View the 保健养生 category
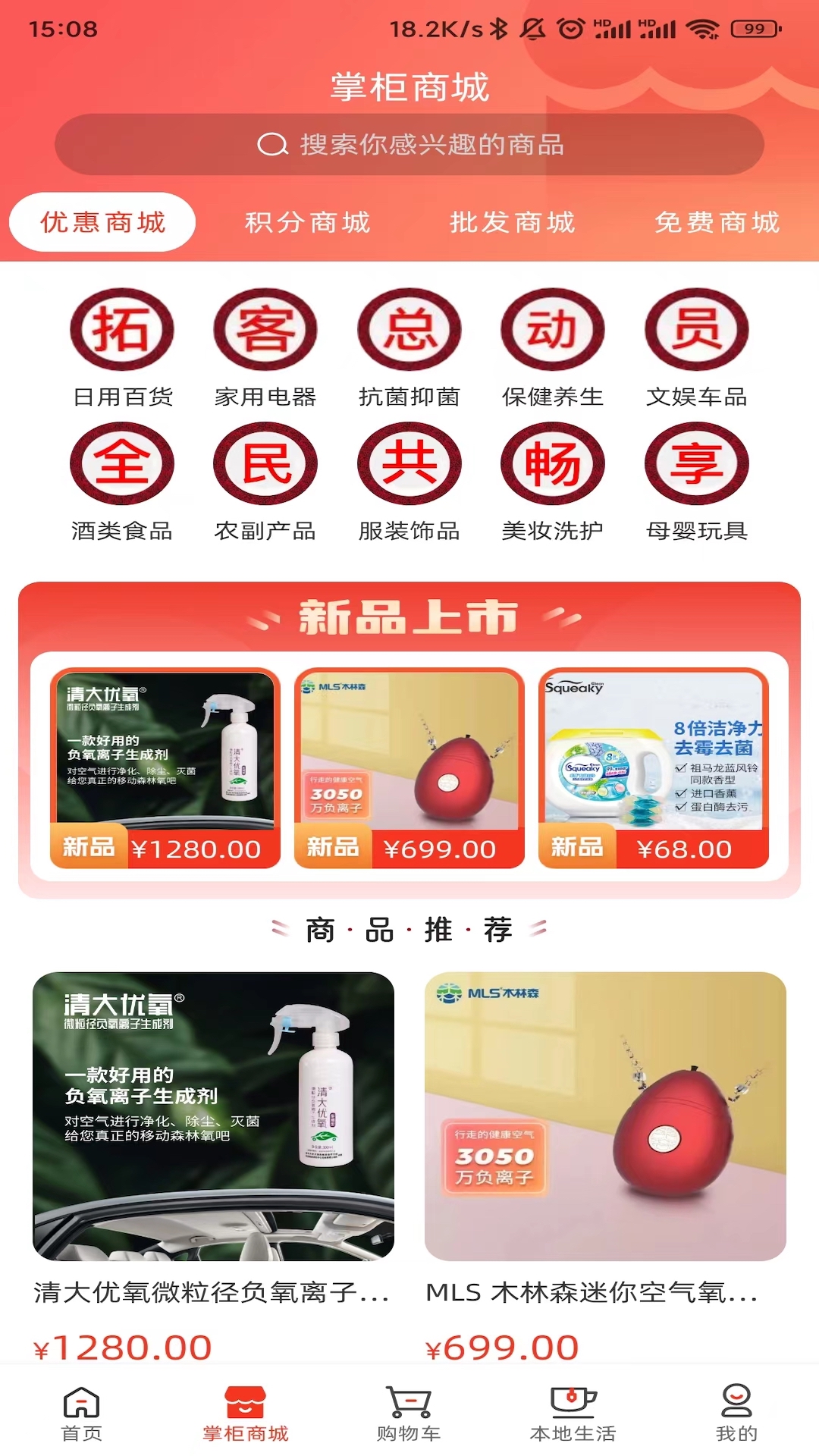Viewport: 819px width, 1456px height. pos(553,347)
